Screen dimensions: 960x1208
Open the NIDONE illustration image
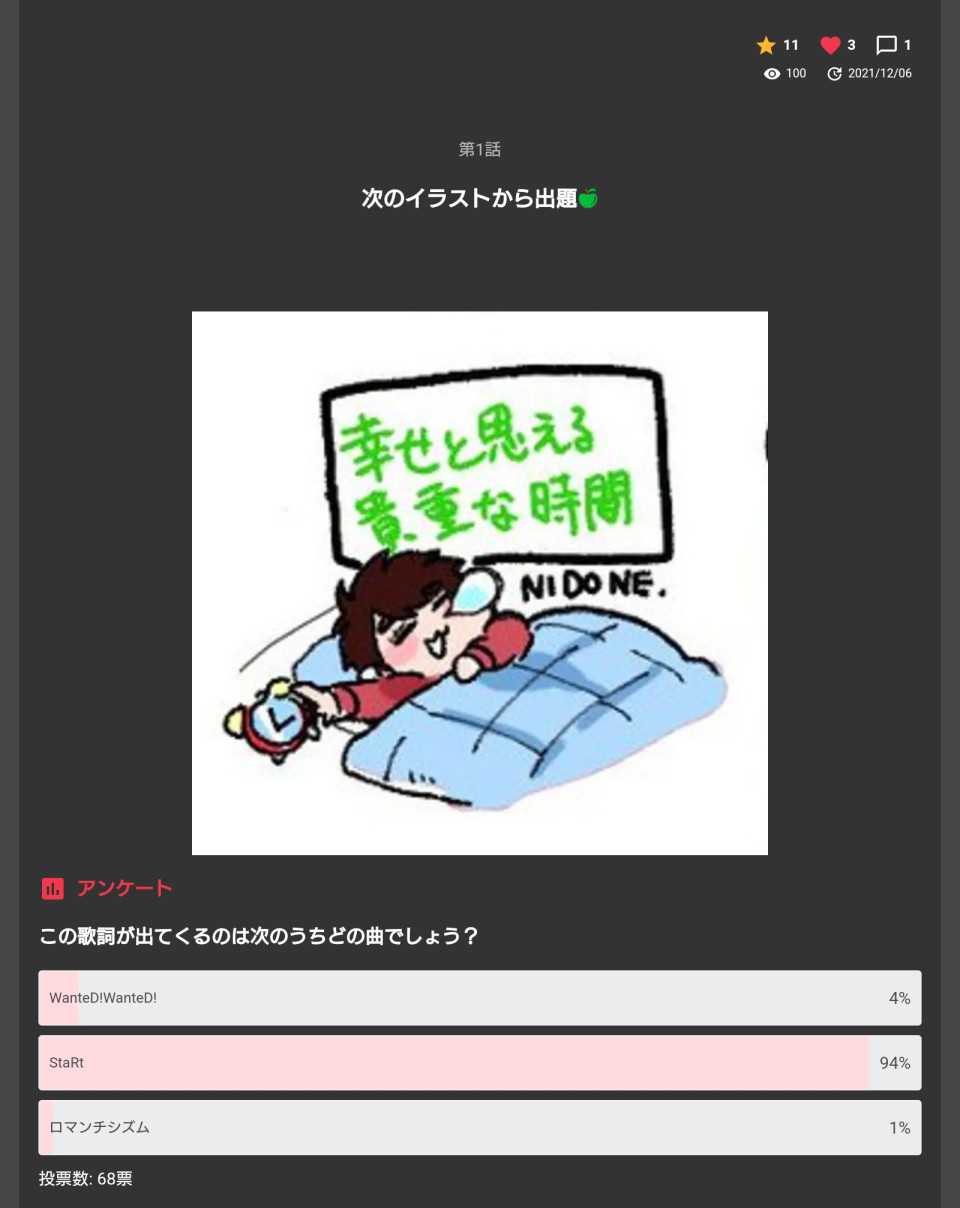click(x=480, y=583)
